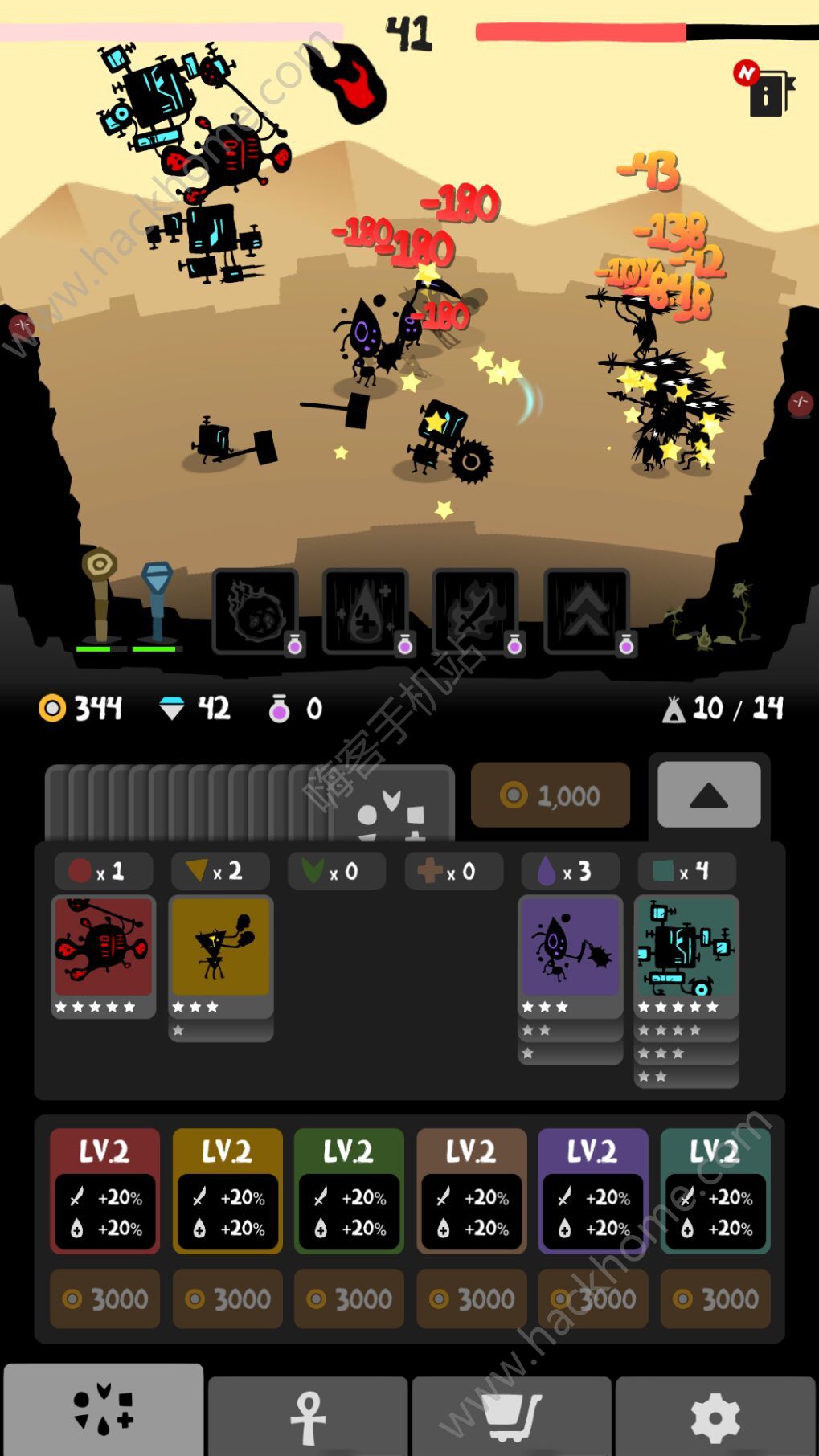Viewport: 819px width, 1456px height.
Task: Buy the 3000 coin upgrade under teal card
Action: tap(715, 1299)
